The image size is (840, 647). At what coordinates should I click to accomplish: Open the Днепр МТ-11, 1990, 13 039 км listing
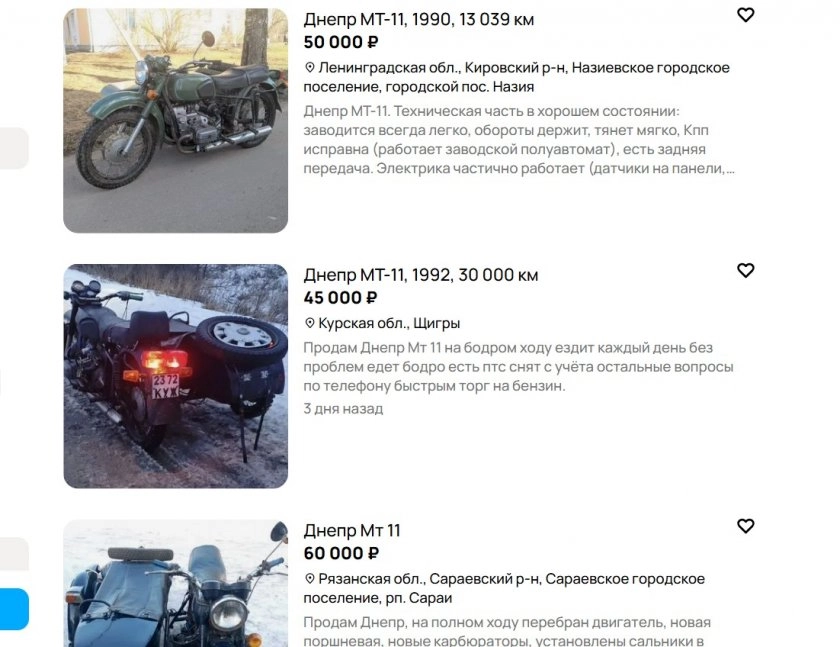(418, 19)
